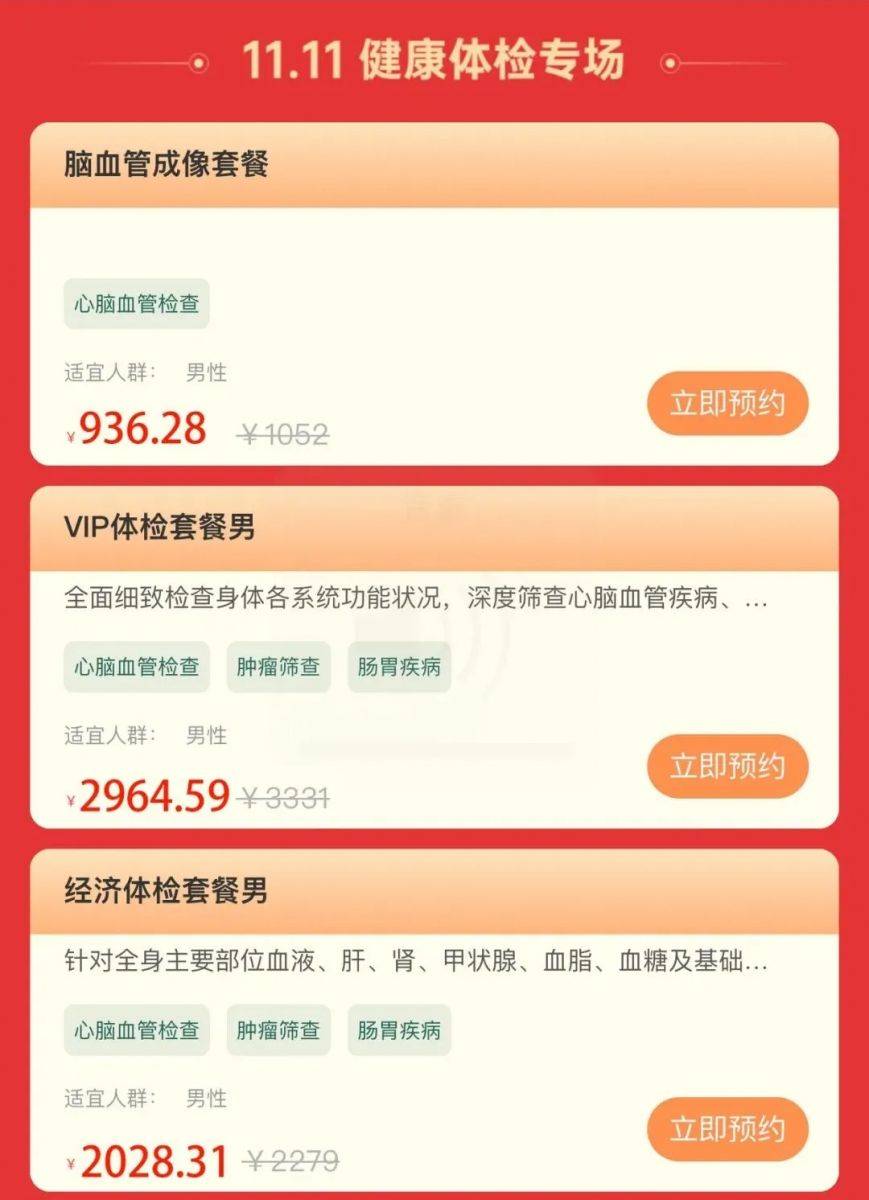Open the VIP体检套餐男 package card

pos(160,528)
